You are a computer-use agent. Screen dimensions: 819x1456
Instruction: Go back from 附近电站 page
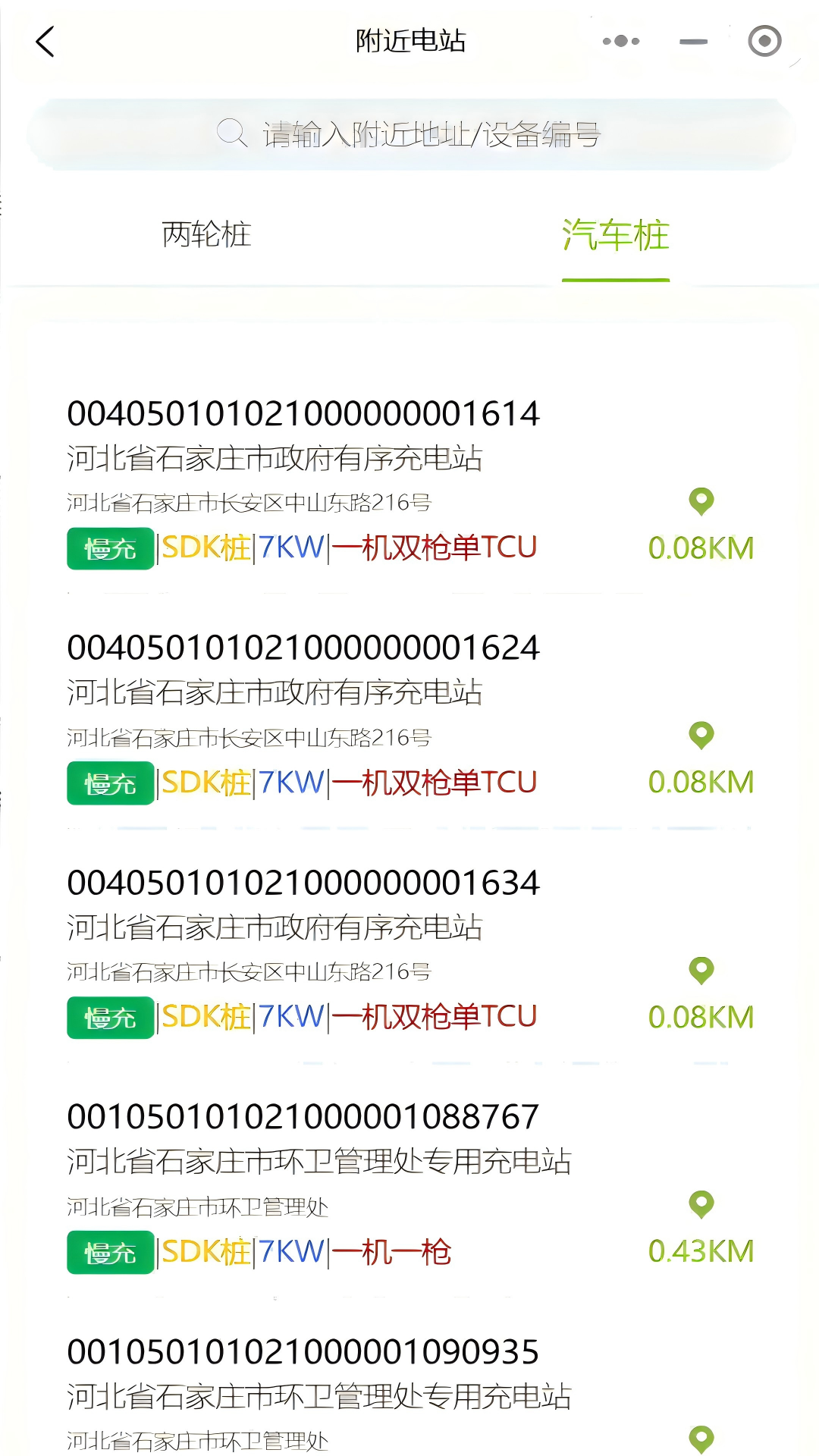(45, 41)
